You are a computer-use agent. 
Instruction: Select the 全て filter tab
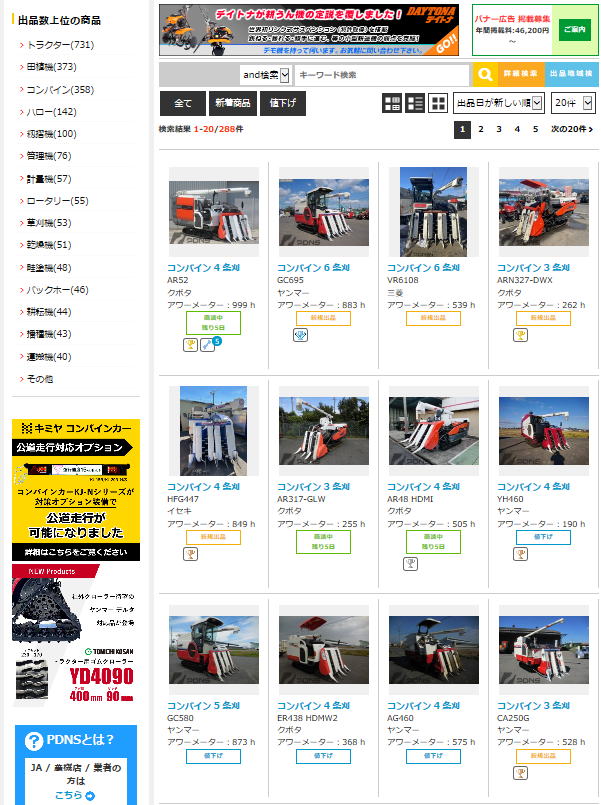183,103
